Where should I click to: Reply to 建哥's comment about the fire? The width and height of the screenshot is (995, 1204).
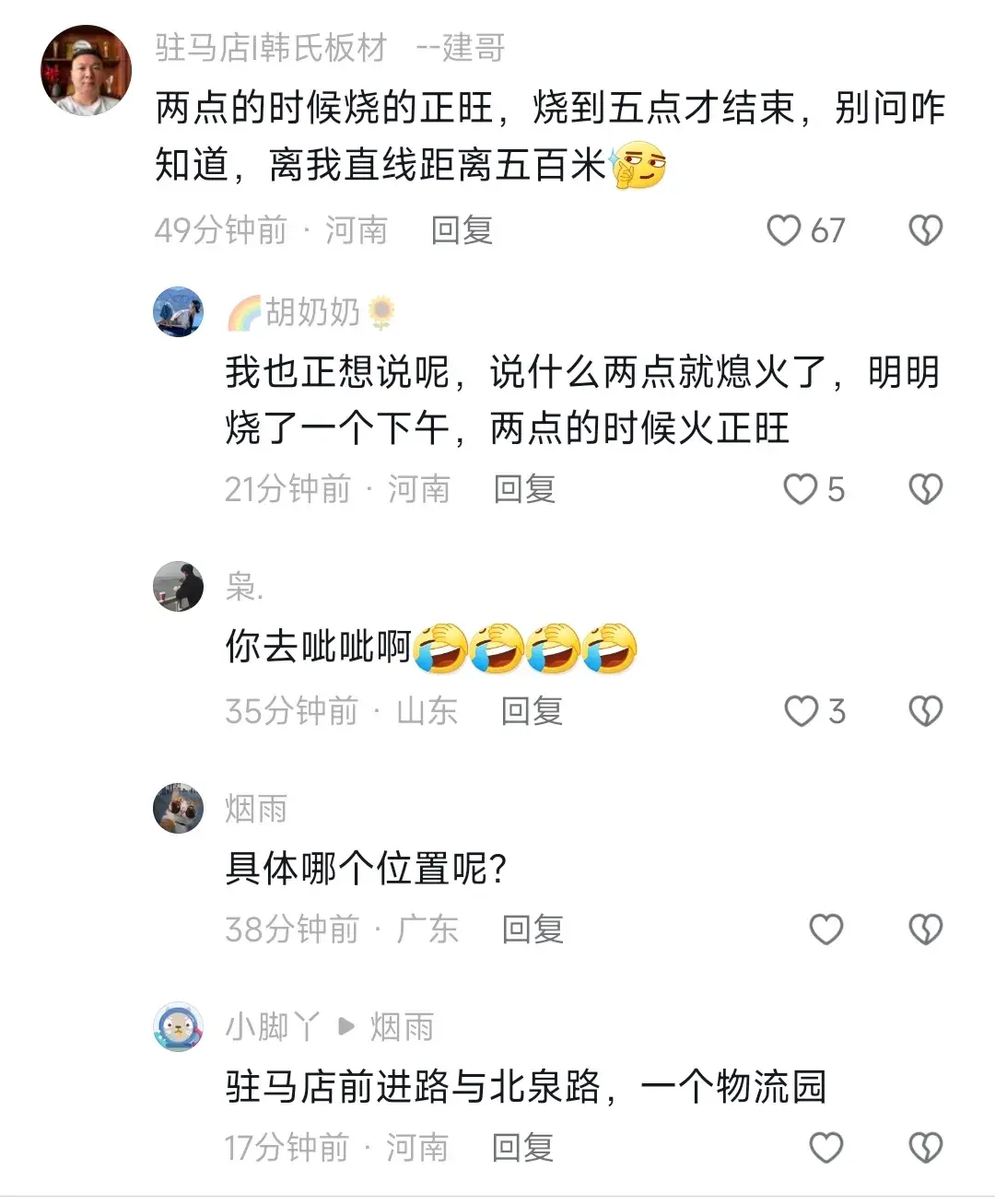point(462,230)
